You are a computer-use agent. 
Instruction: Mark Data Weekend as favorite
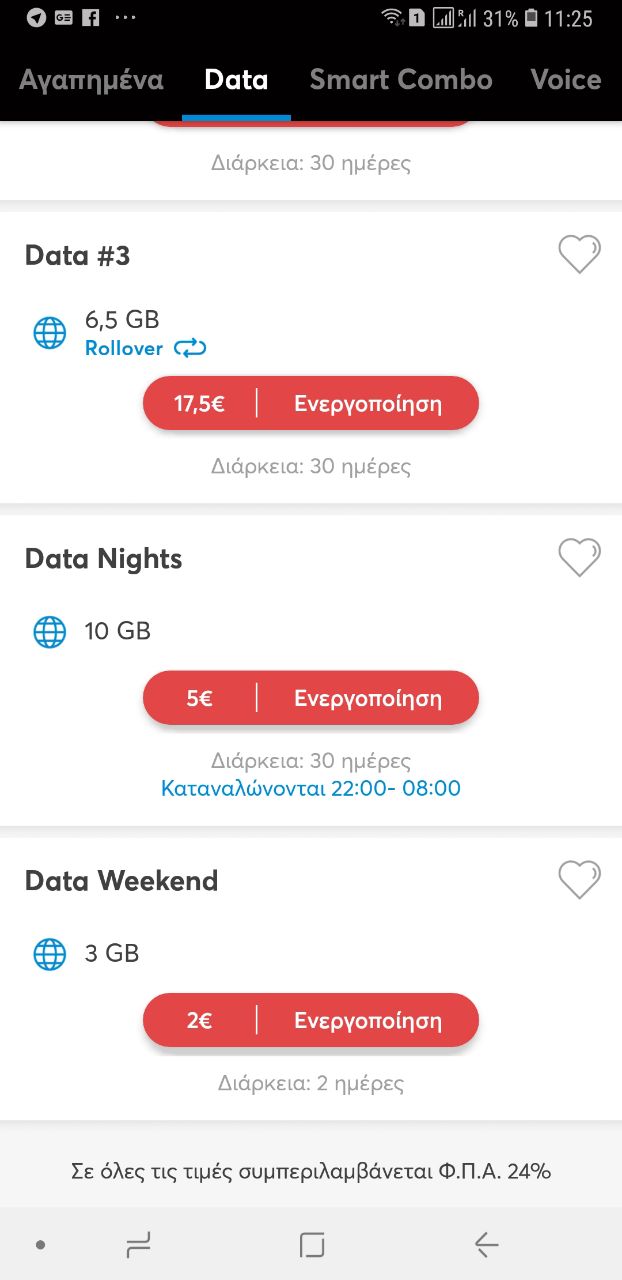point(579,879)
